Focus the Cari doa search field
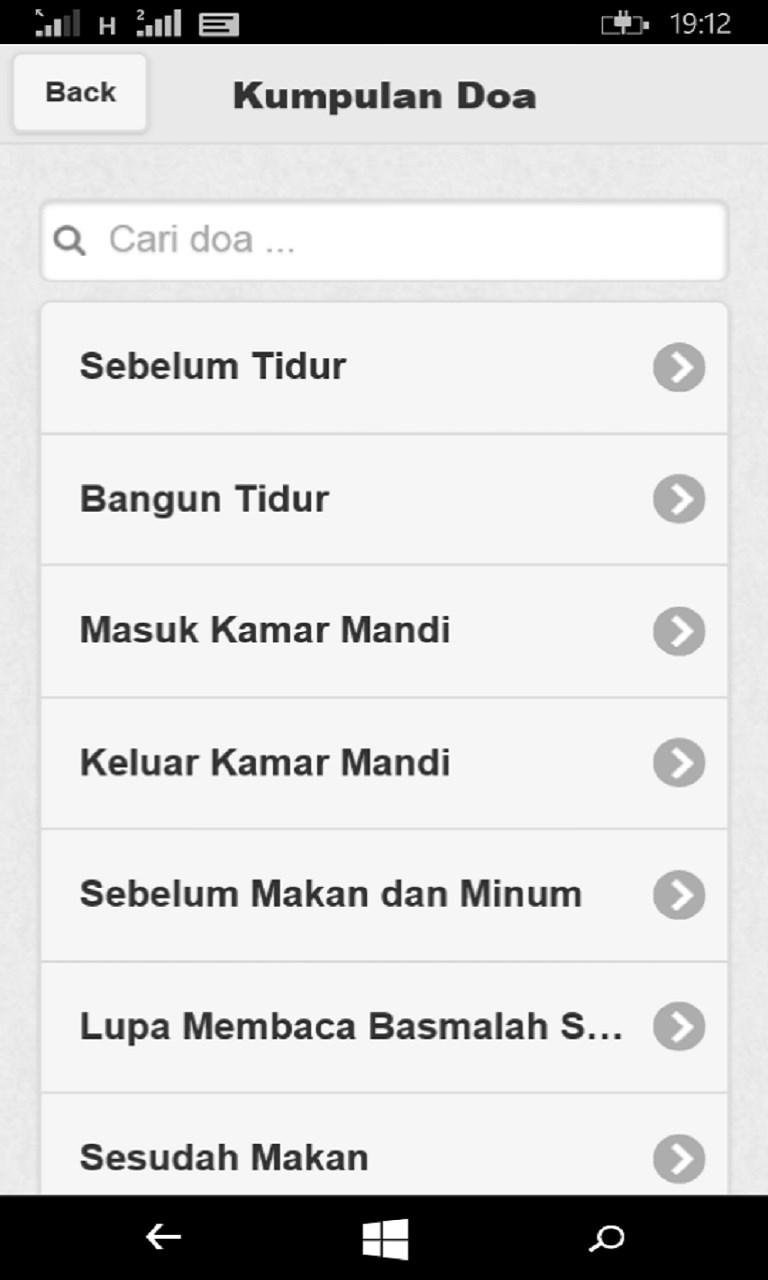This screenshot has height=1280, width=768. pos(384,241)
